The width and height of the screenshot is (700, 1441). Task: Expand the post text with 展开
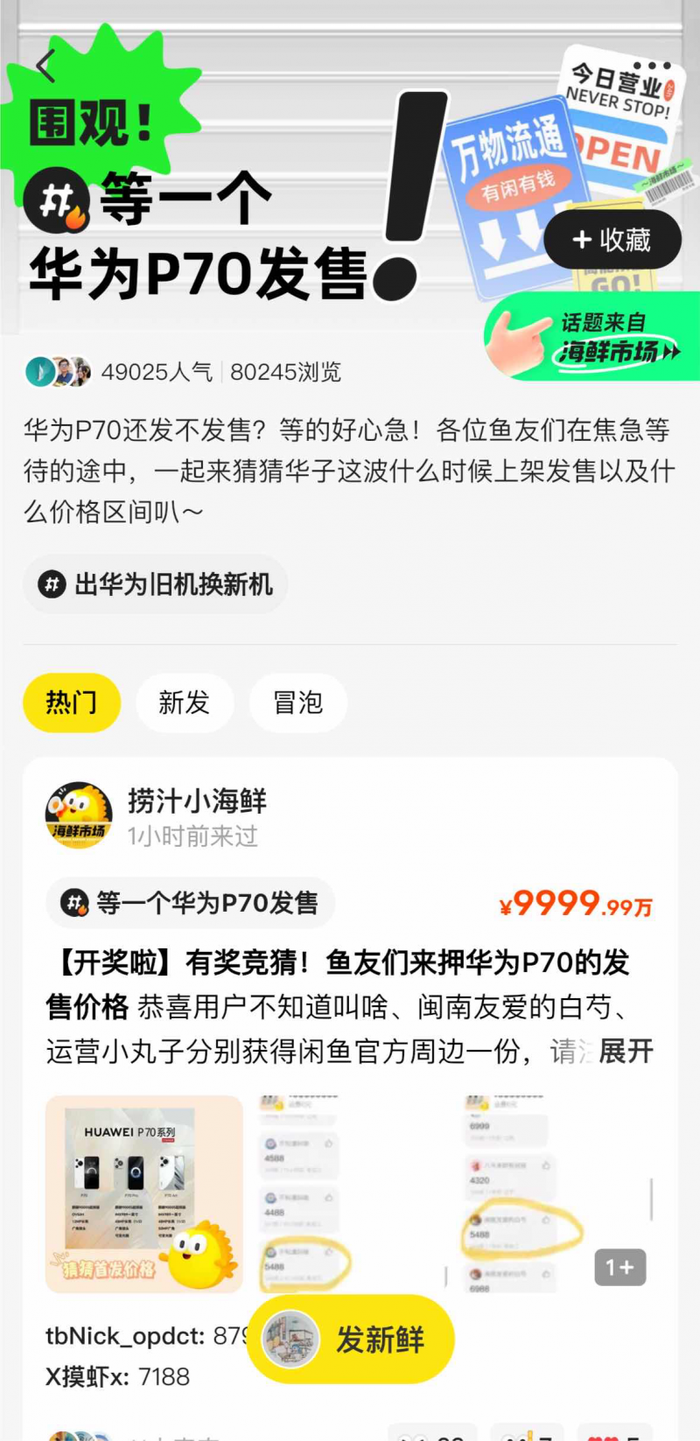click(626, 1051)
